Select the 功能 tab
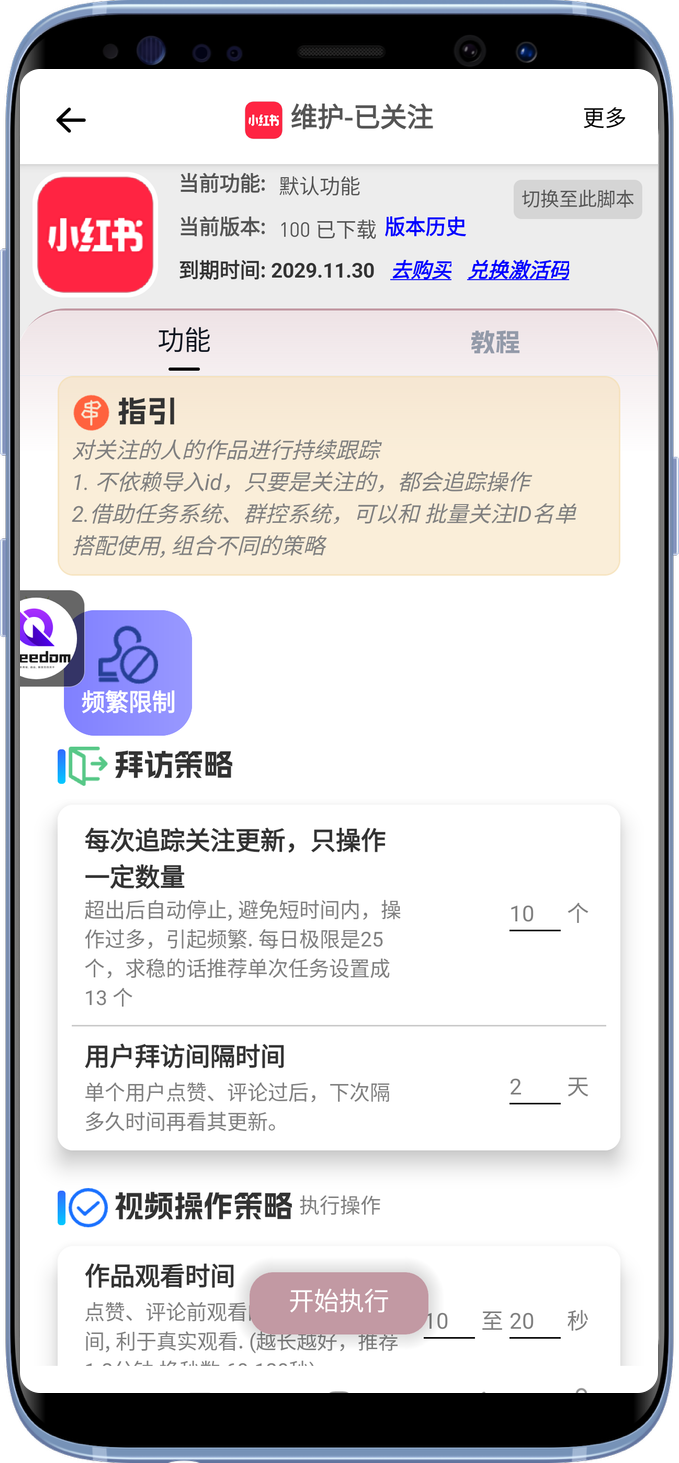The height and width of the screenshot is (1463, 679). coord(184,341)
